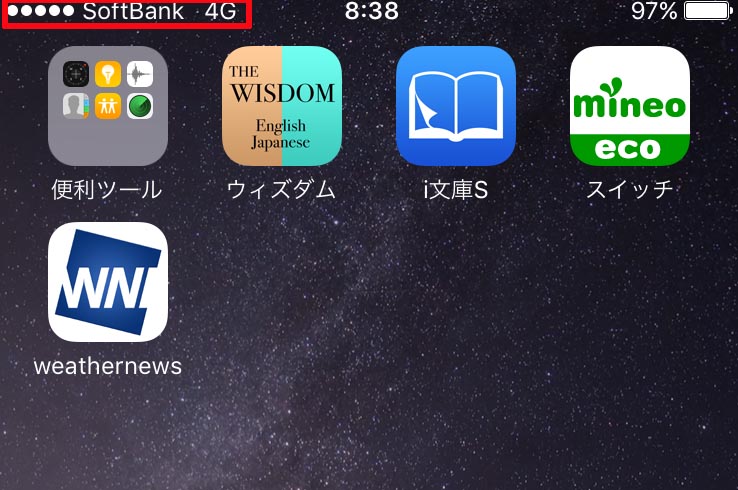Launch the mineo スイッチ app
738x490 pixels.
pyautogui.click(x=629, y=106)
